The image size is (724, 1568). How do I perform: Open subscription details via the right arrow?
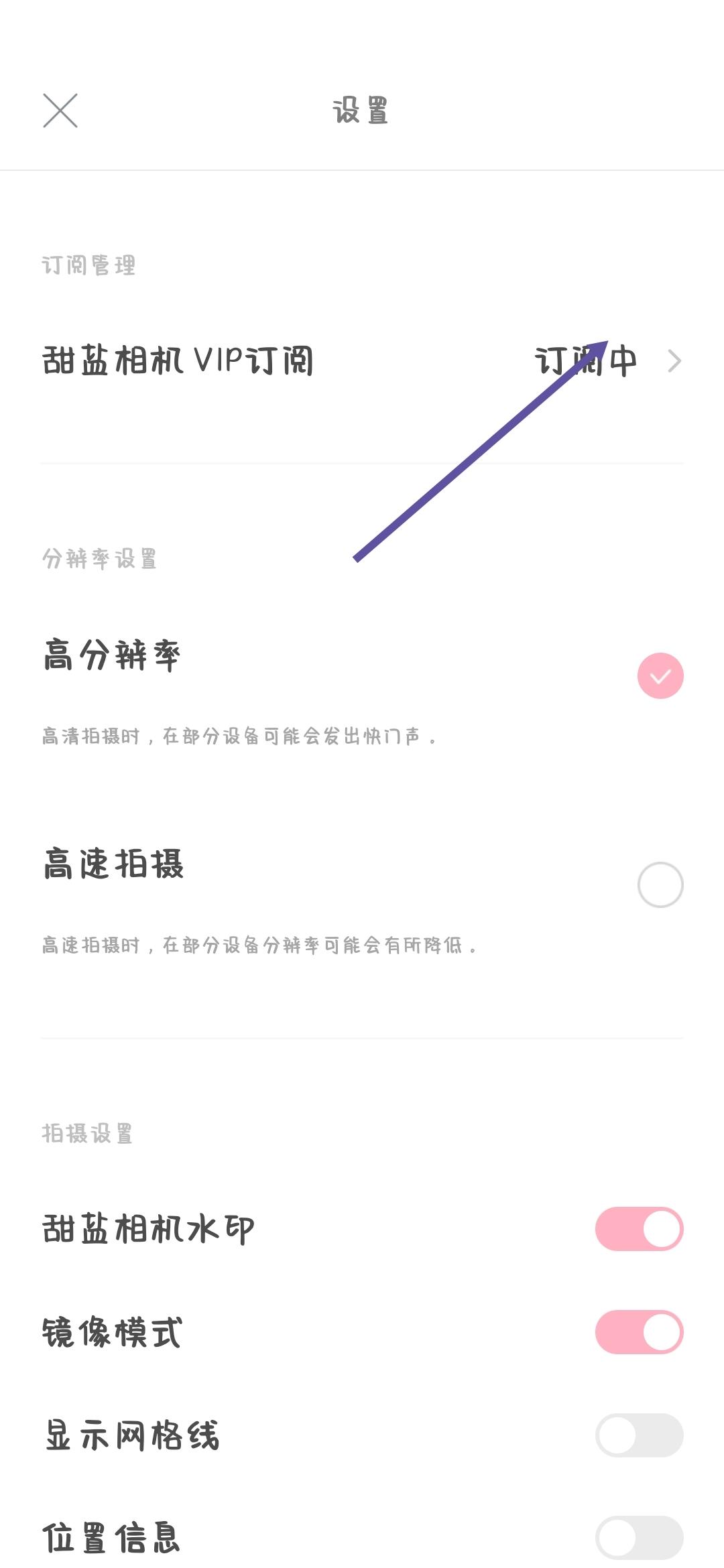(677, 360)
